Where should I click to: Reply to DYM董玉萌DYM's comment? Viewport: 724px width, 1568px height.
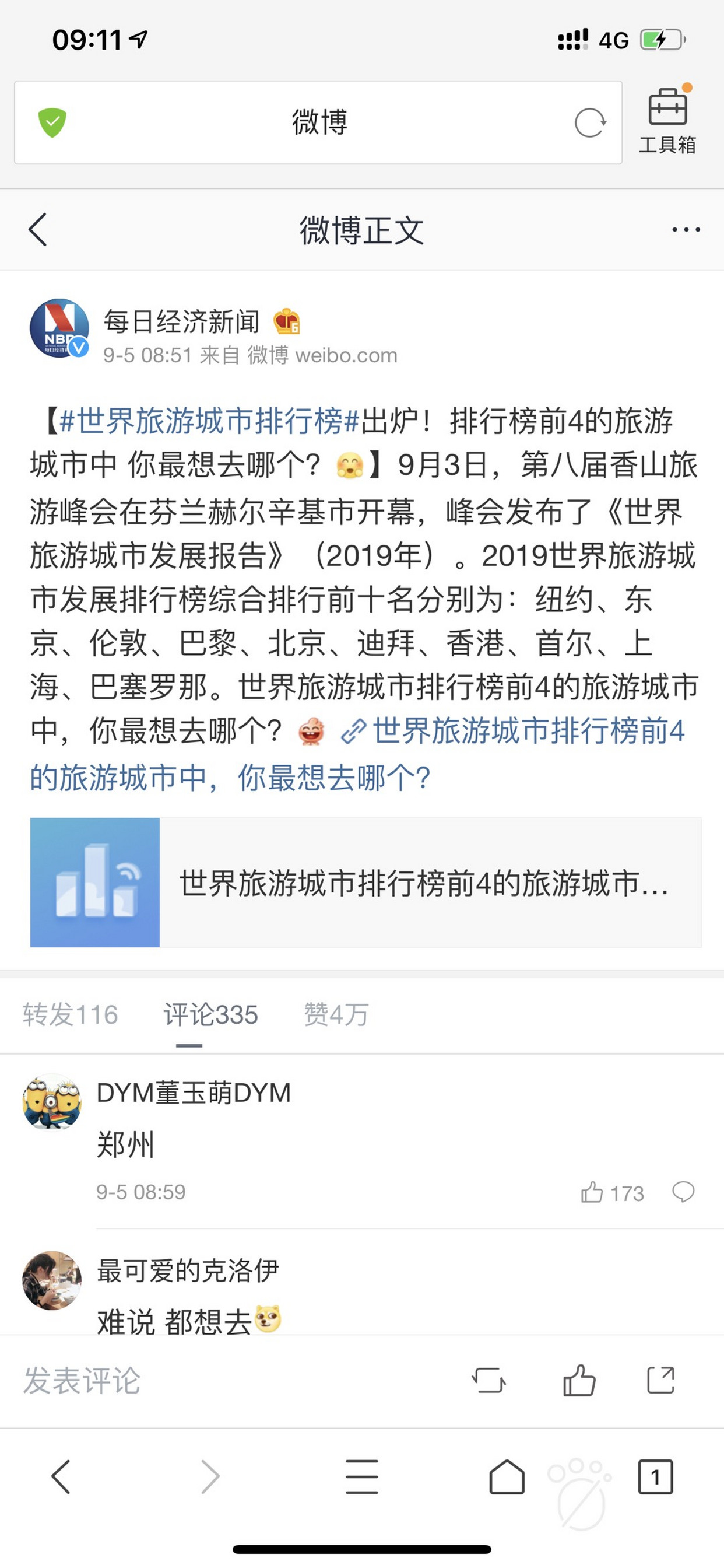683,1192
